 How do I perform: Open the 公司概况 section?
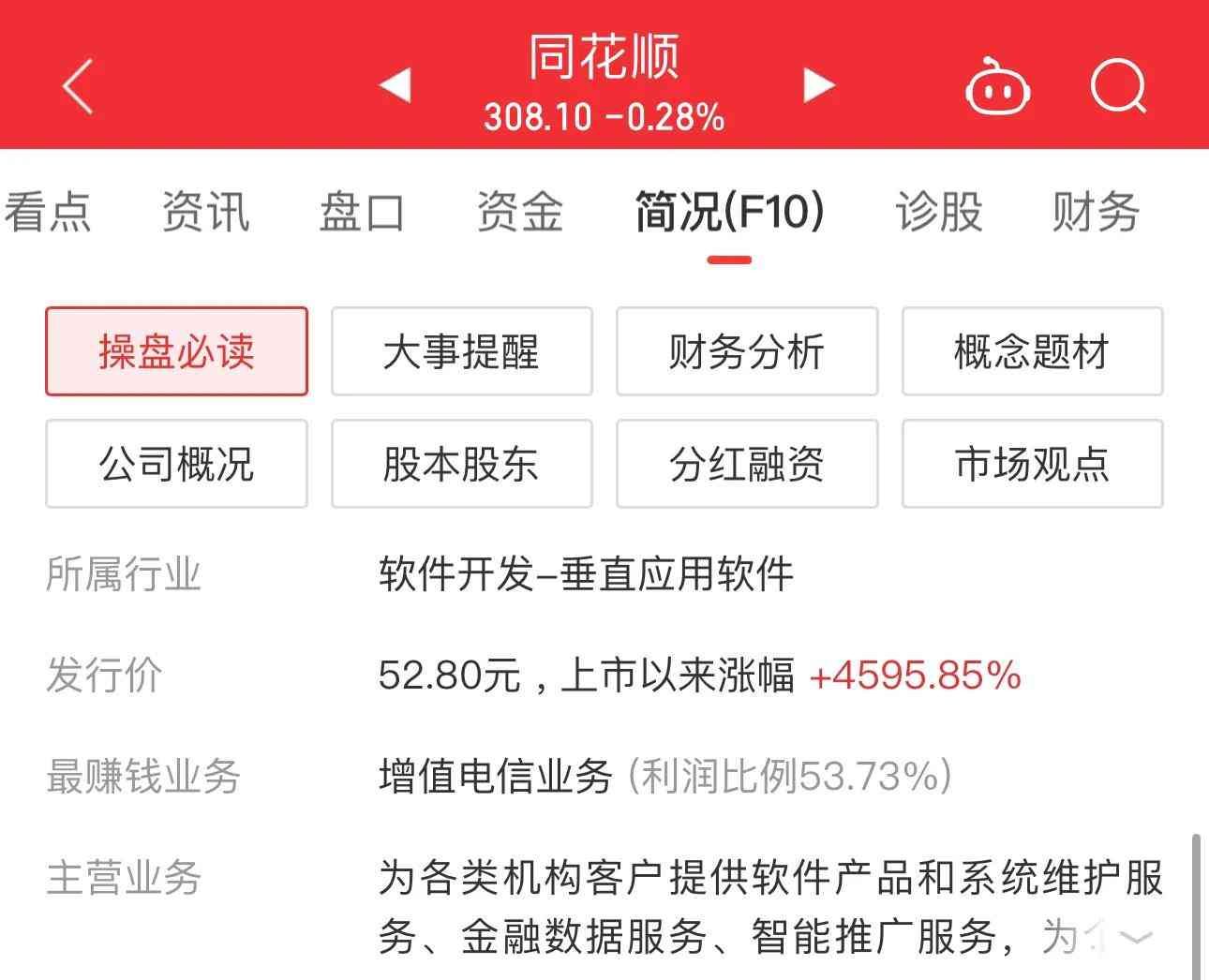(176, 464)
